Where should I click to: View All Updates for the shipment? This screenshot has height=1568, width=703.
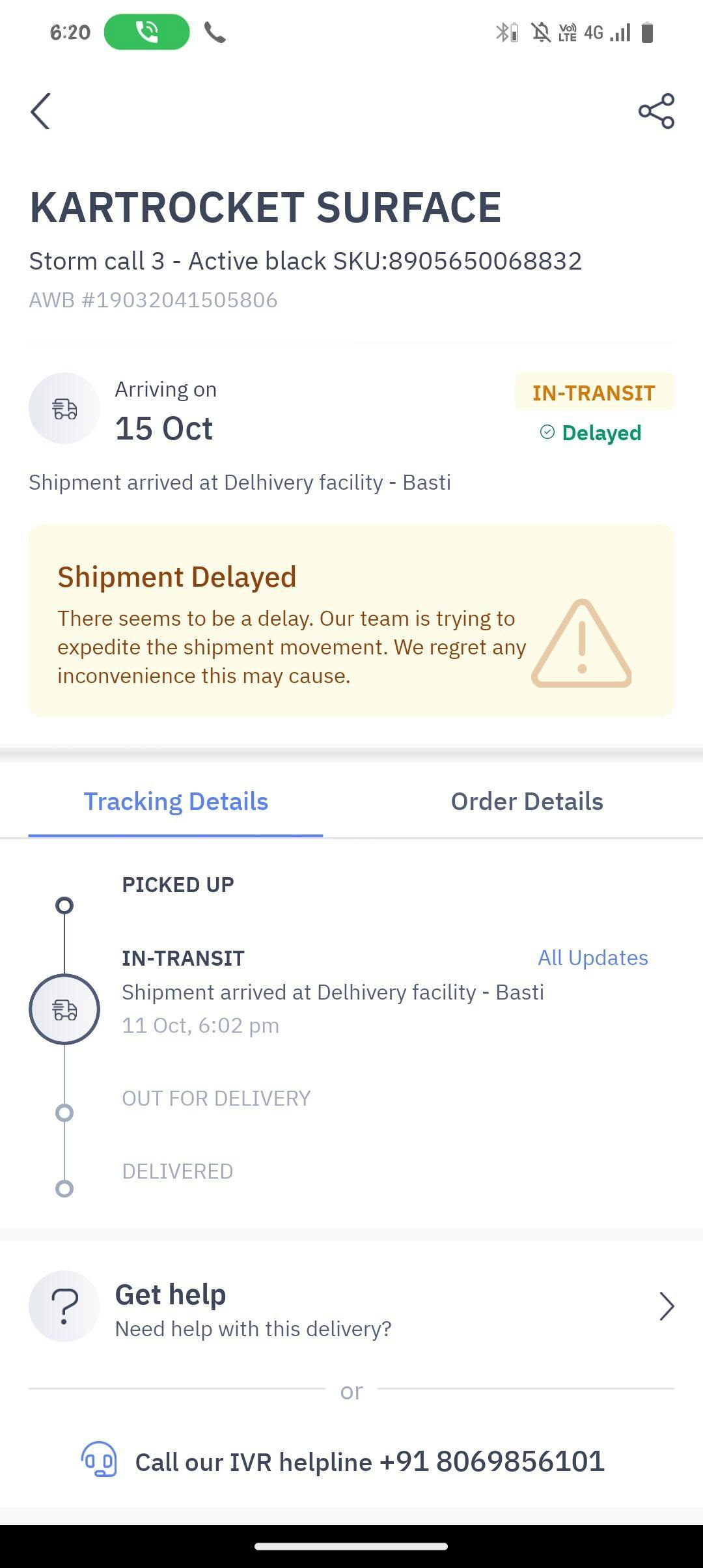(x=592, y=958)
